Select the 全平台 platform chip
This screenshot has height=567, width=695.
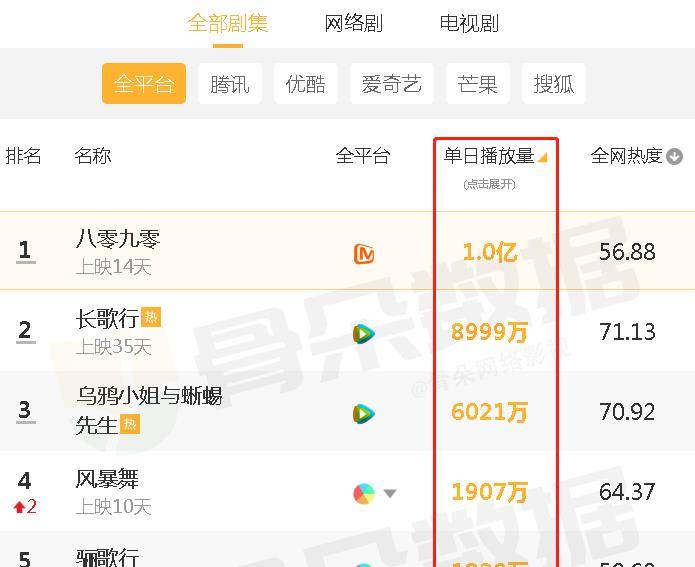[143, 84]
